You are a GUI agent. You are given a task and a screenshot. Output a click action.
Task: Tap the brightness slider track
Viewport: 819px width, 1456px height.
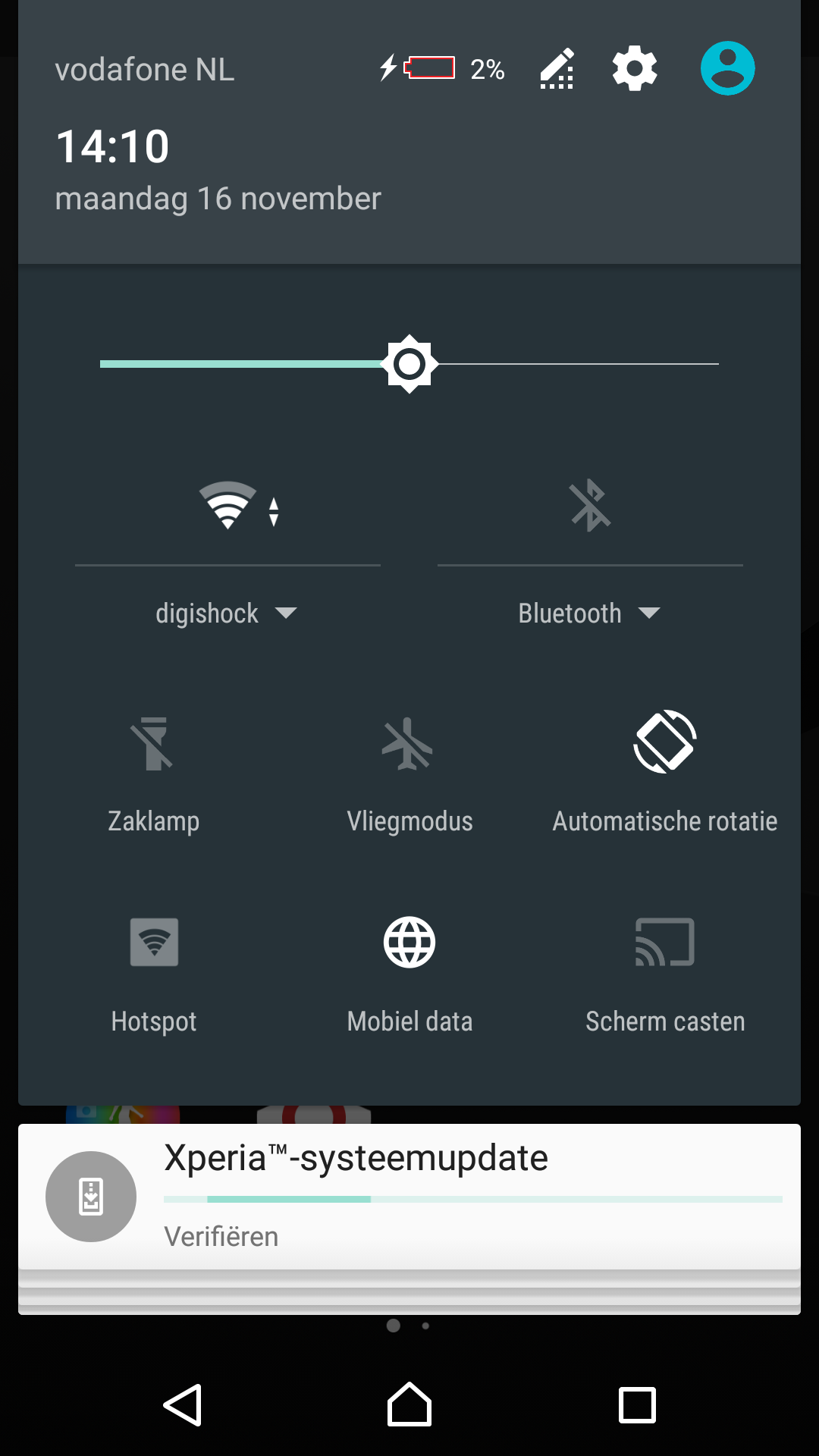(409, 364)
